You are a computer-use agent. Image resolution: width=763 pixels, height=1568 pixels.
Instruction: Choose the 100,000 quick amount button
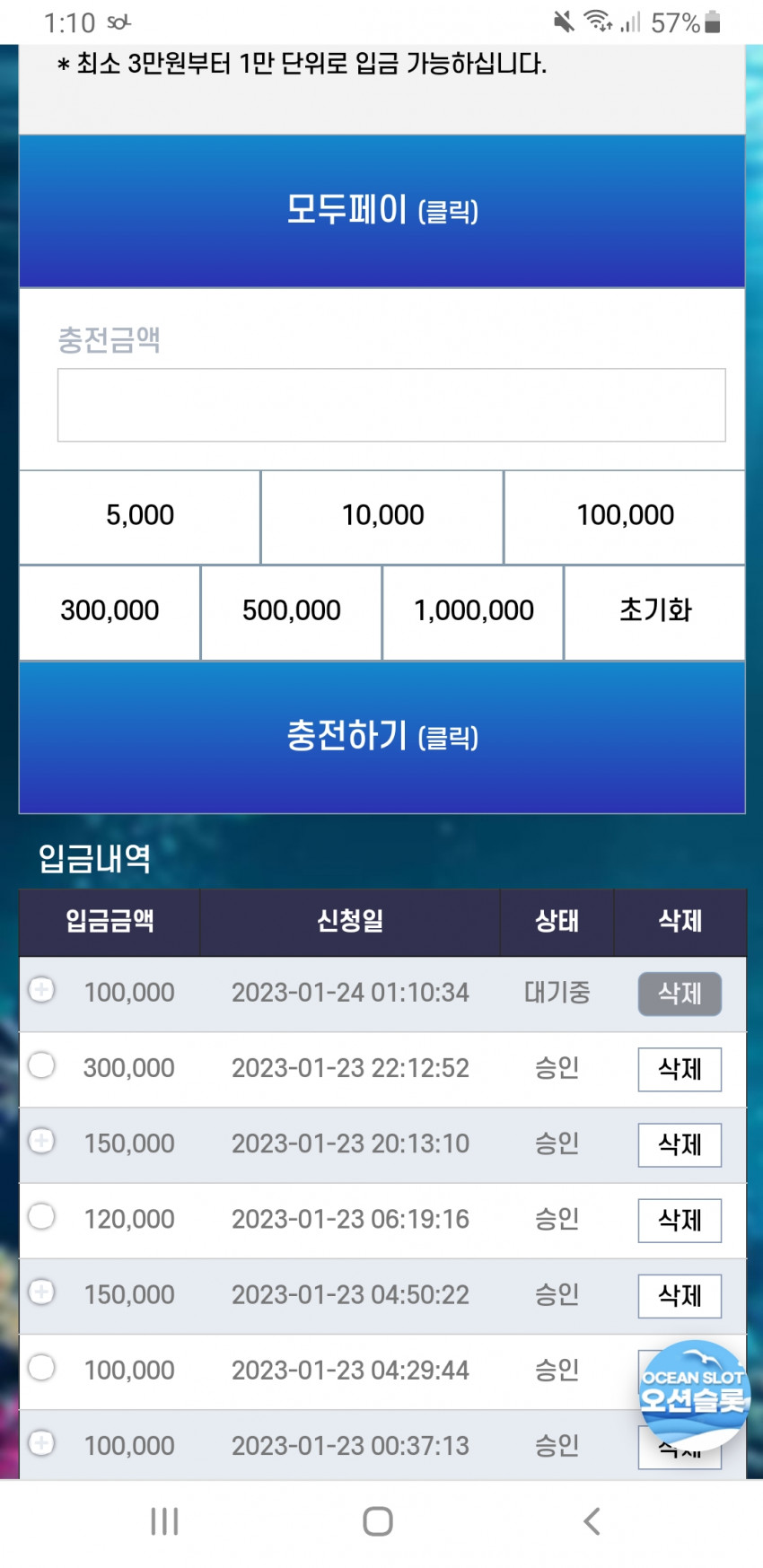(x=625, y=516)
